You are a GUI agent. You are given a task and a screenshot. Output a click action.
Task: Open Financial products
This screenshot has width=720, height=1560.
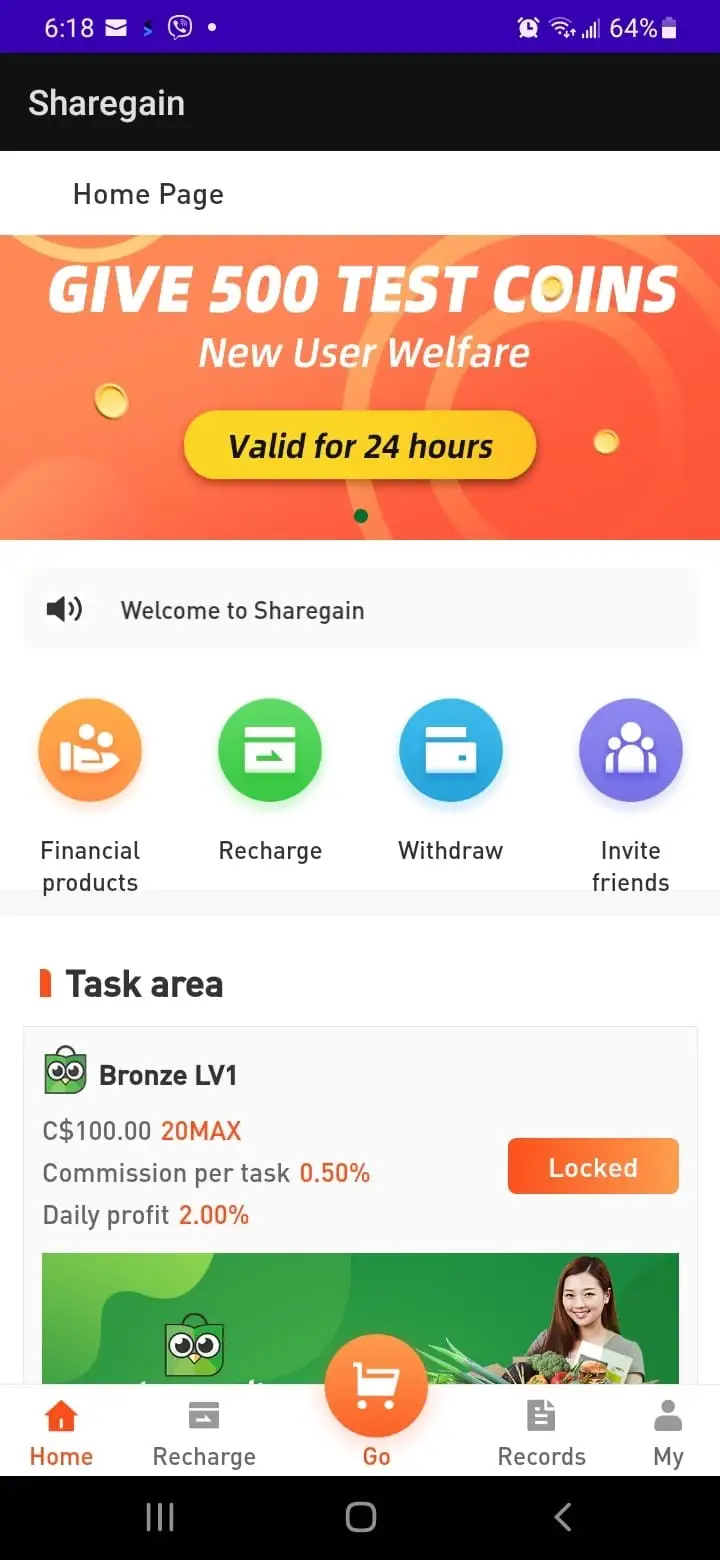(x=90, y=752)
